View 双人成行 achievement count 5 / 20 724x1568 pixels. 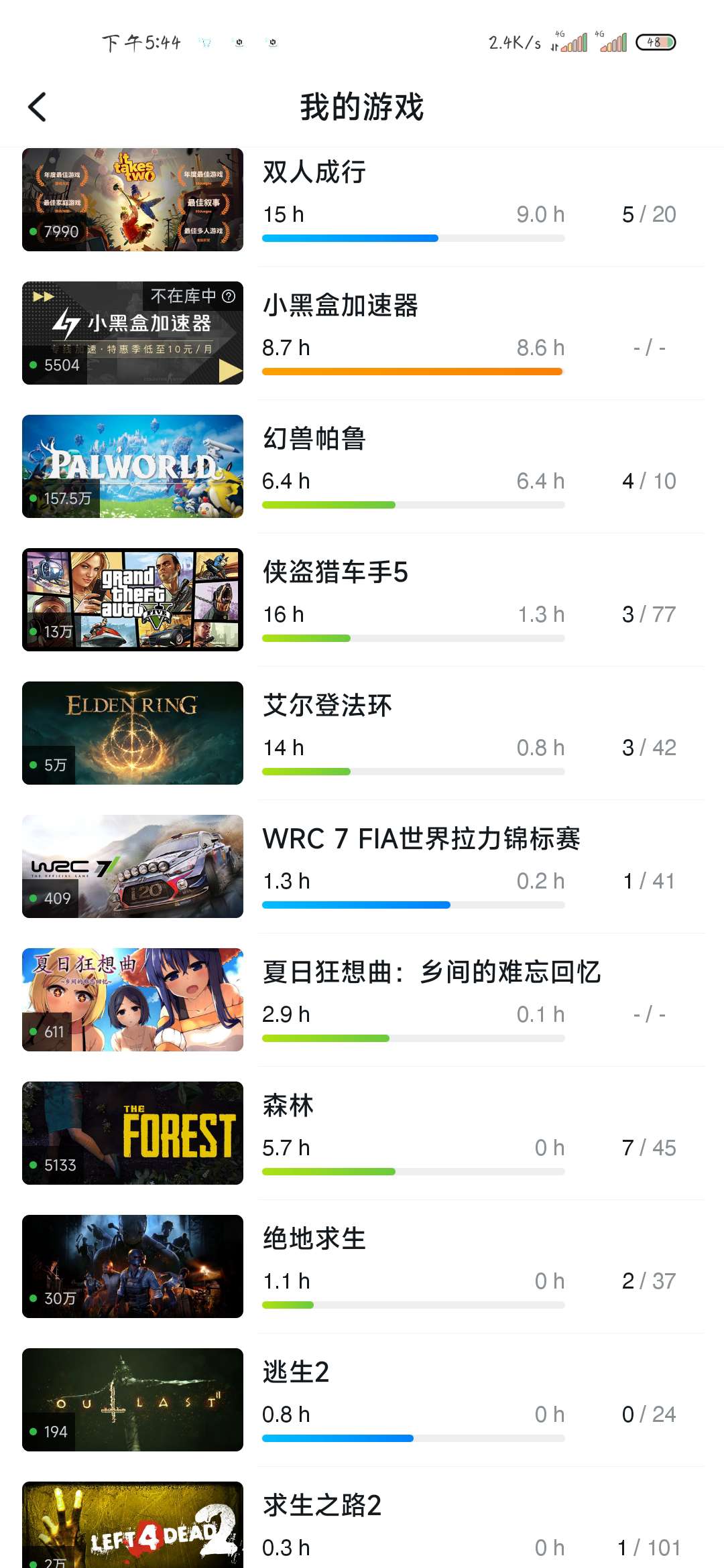point(648,214)
